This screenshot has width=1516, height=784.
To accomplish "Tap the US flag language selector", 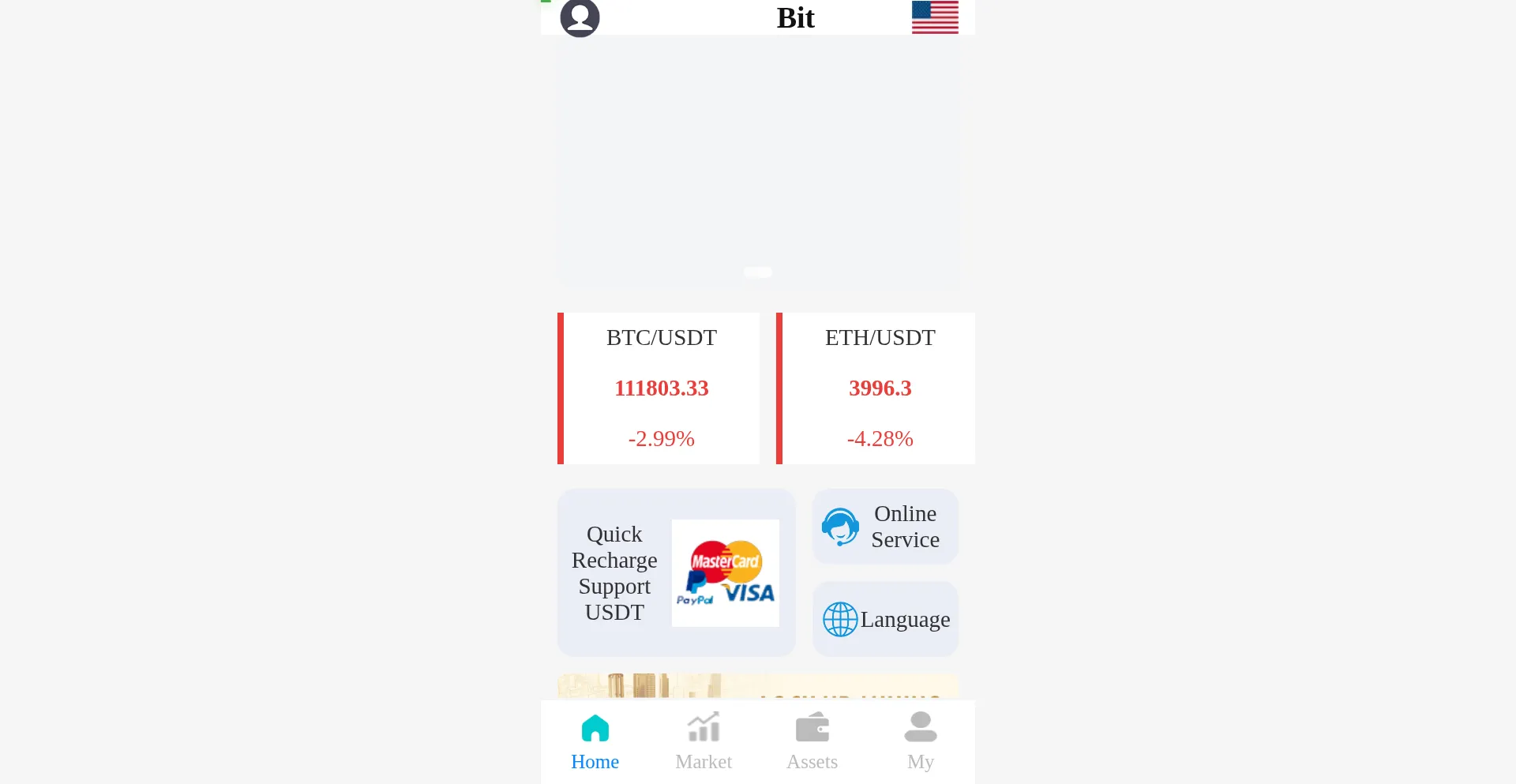I will tap(935, 17).
